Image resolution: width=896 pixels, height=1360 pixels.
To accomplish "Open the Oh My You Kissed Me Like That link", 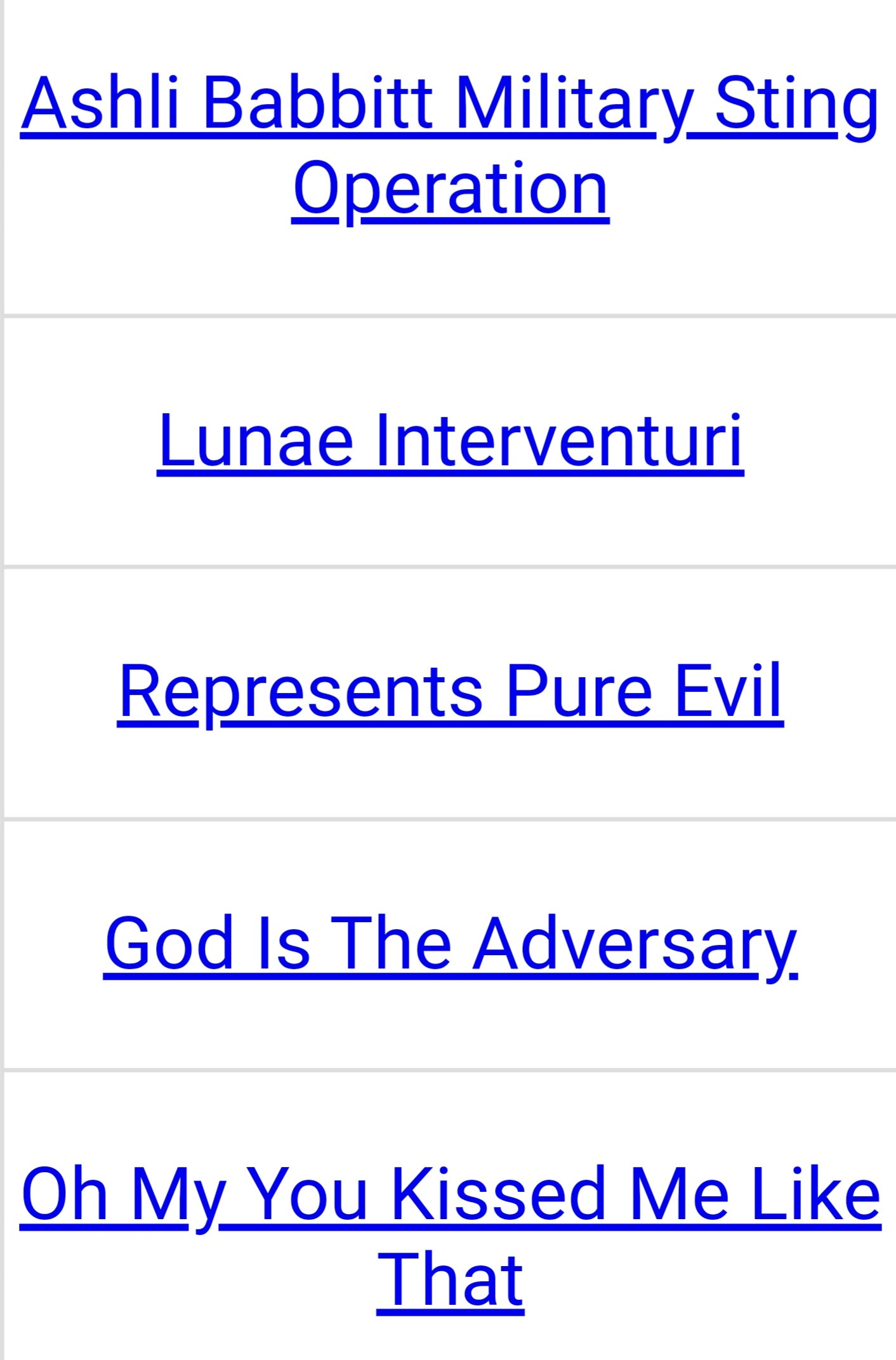I will coord(450,1194).
